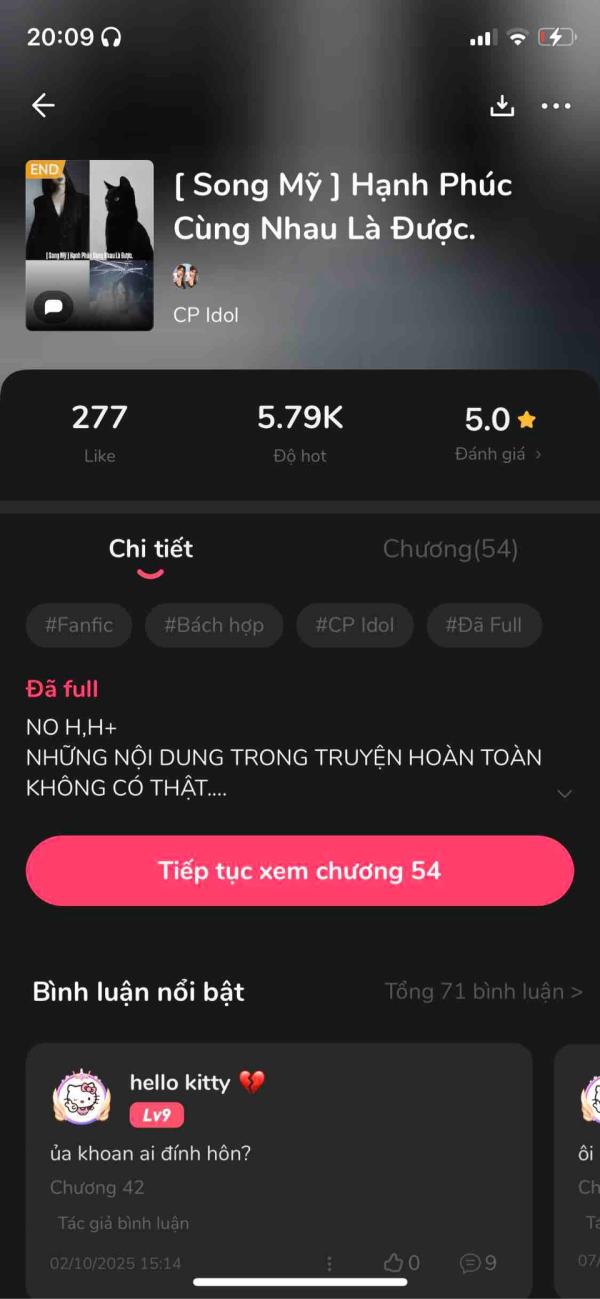Go back using the arrow icon
600x1299 pixels.
tap(43, 105)
